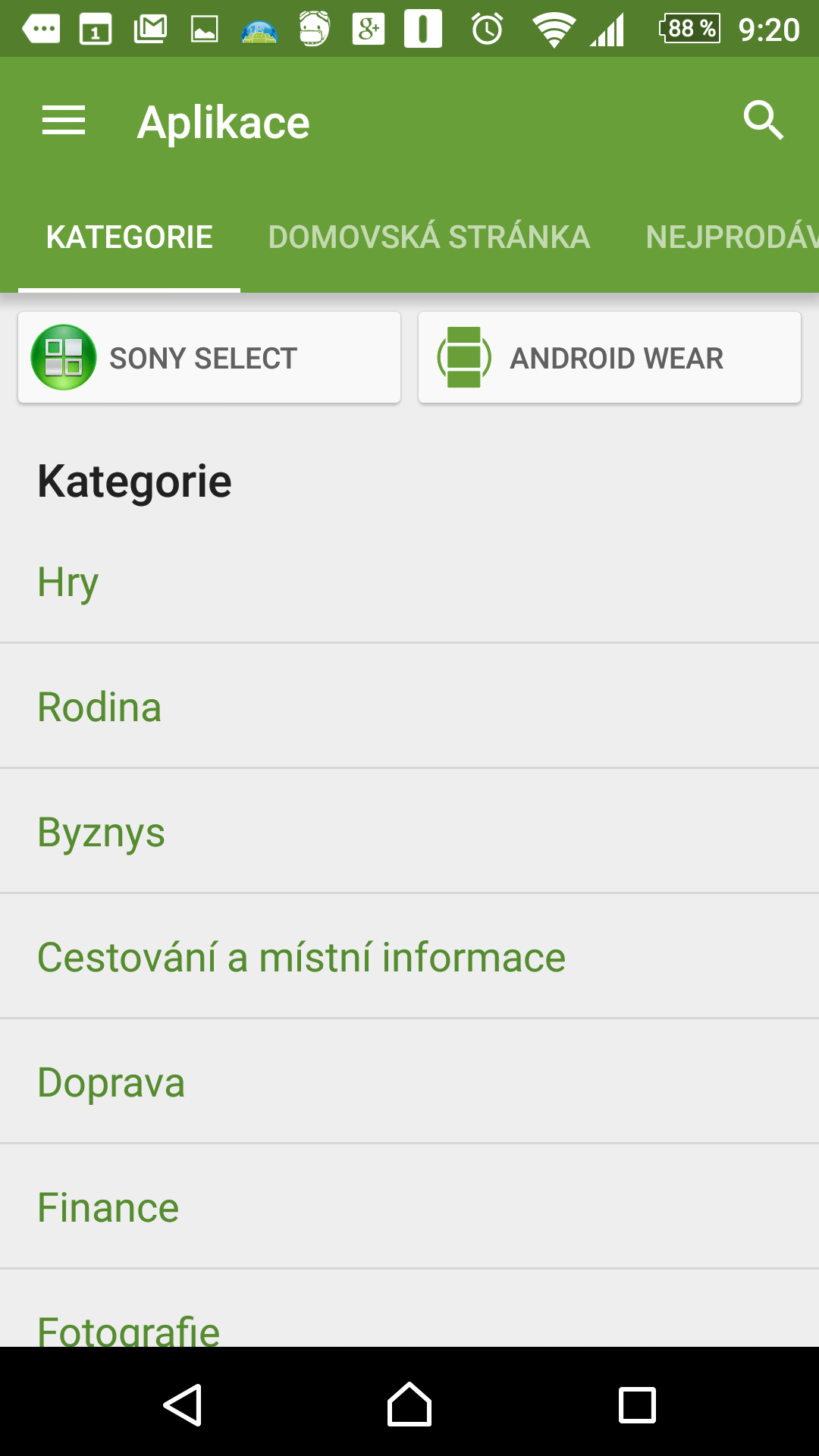Open Cestování a místní informace
Viewport: 819px width, 1456px height.
click(x=409, y=956)
